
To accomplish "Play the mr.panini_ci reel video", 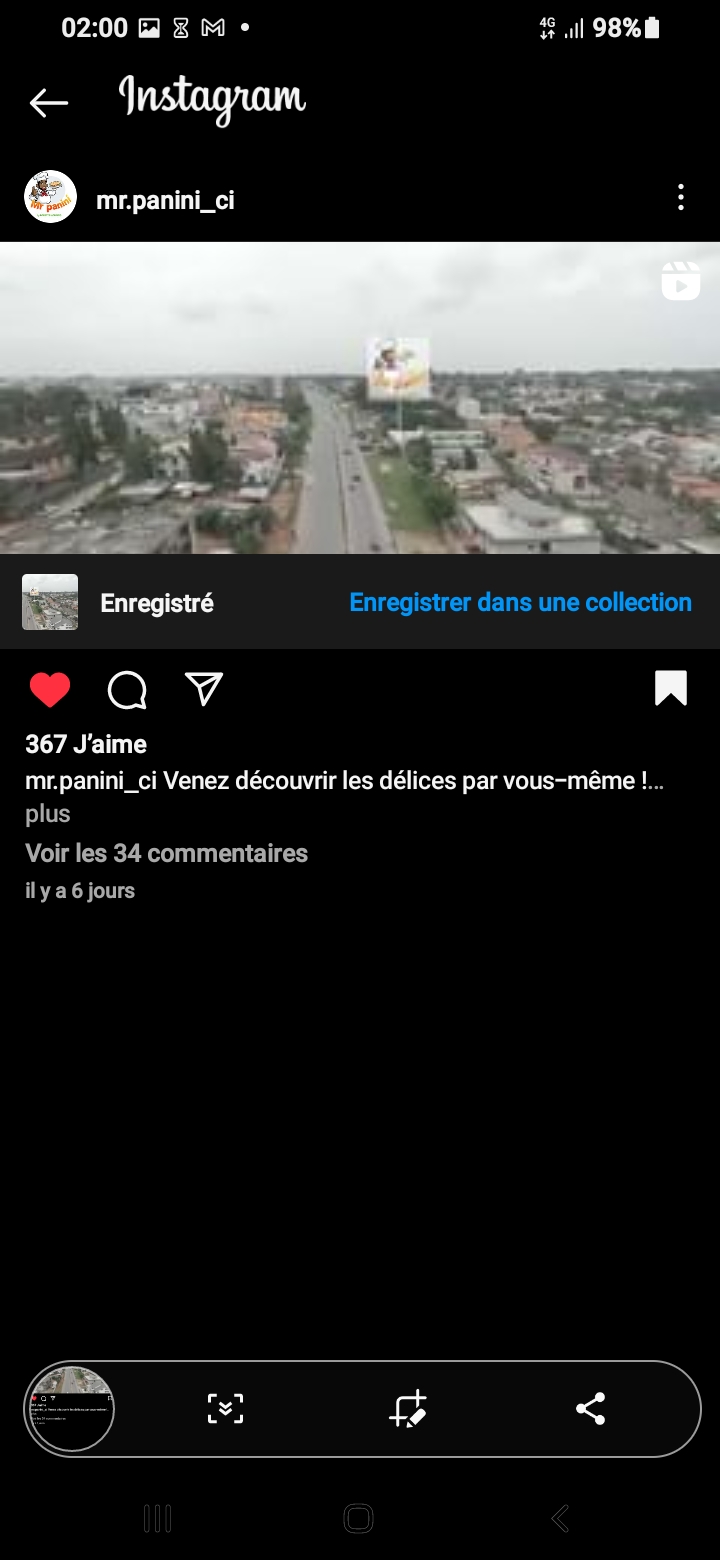I will click(360, 398).
